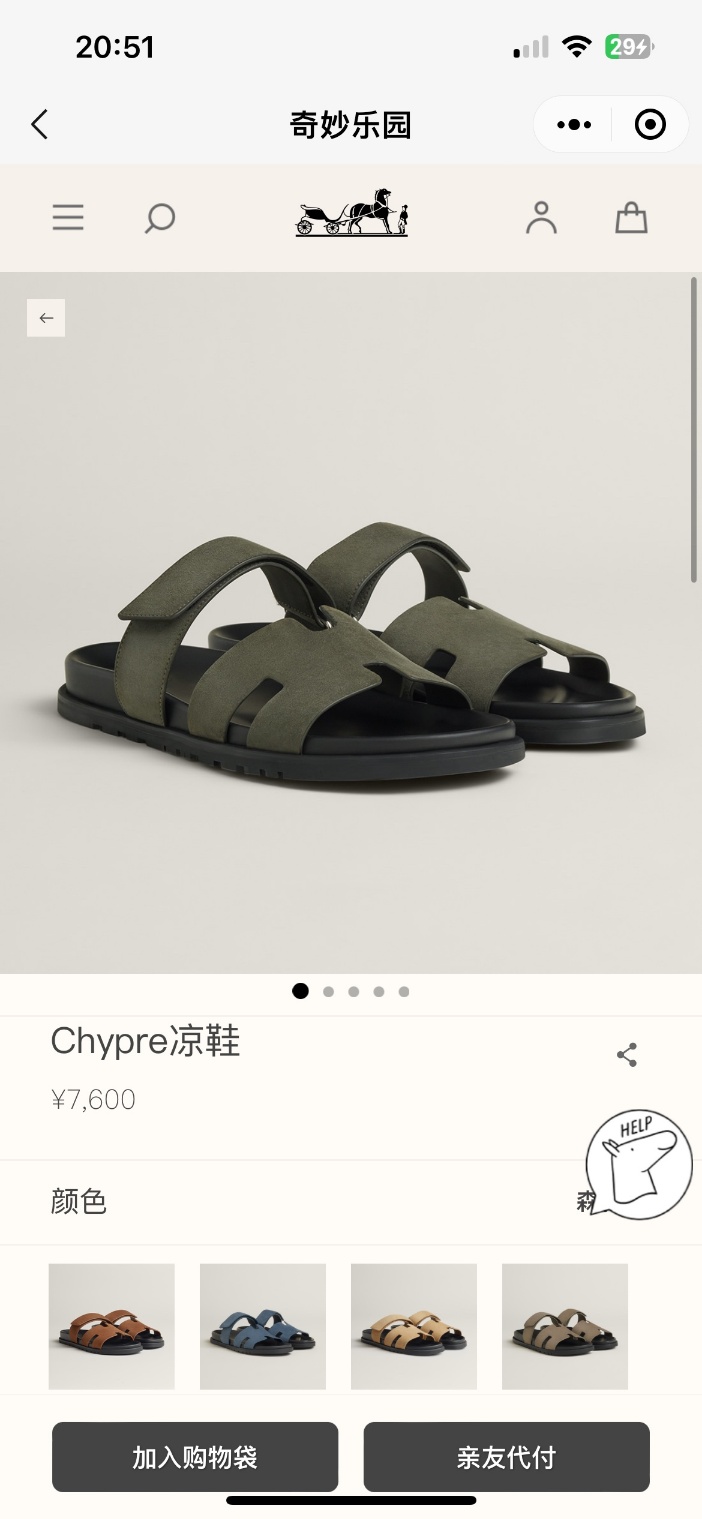
Task: Select the blue sandal color
Action: (263, 1326)
